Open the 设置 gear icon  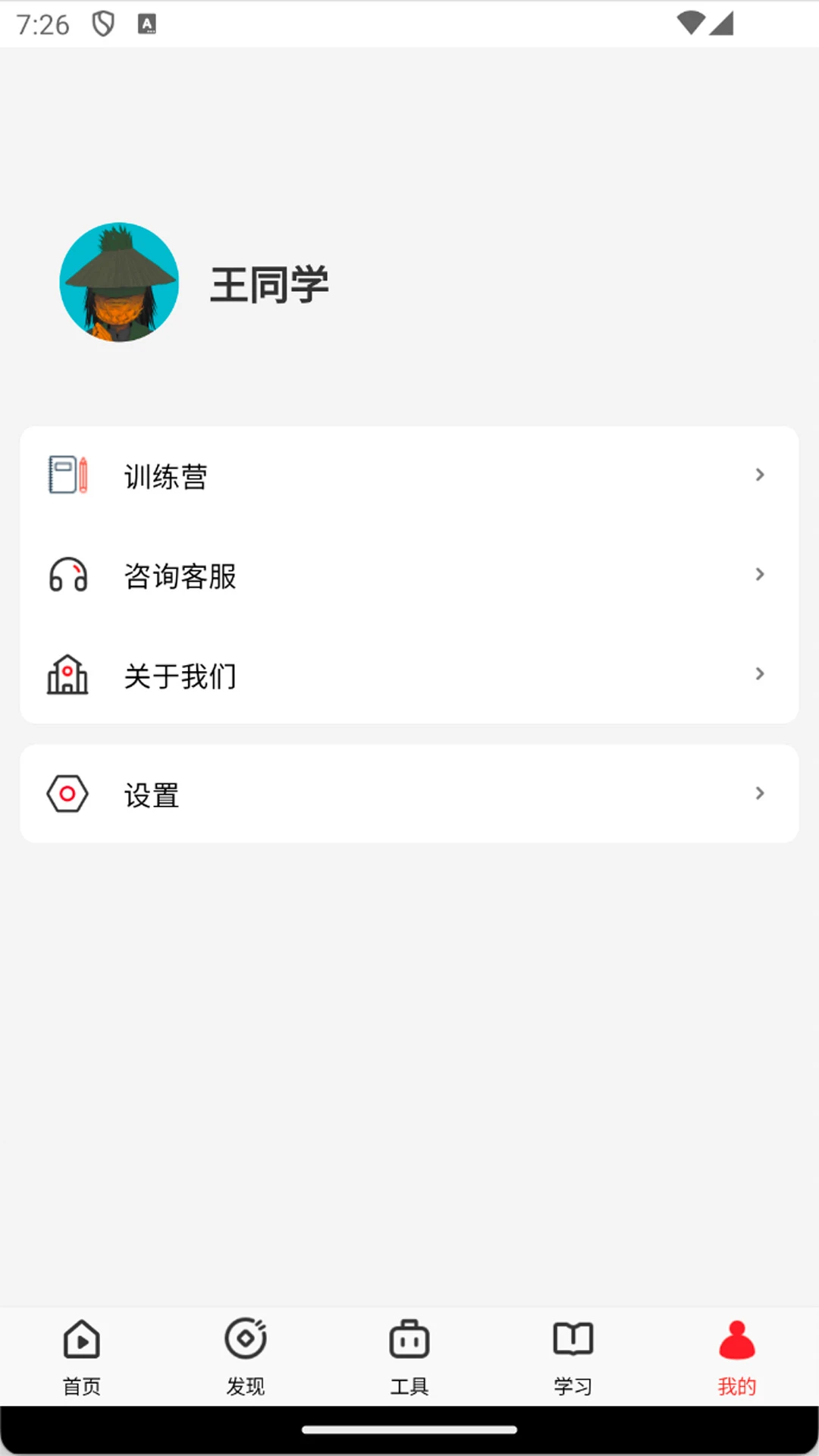click(67, 793)
